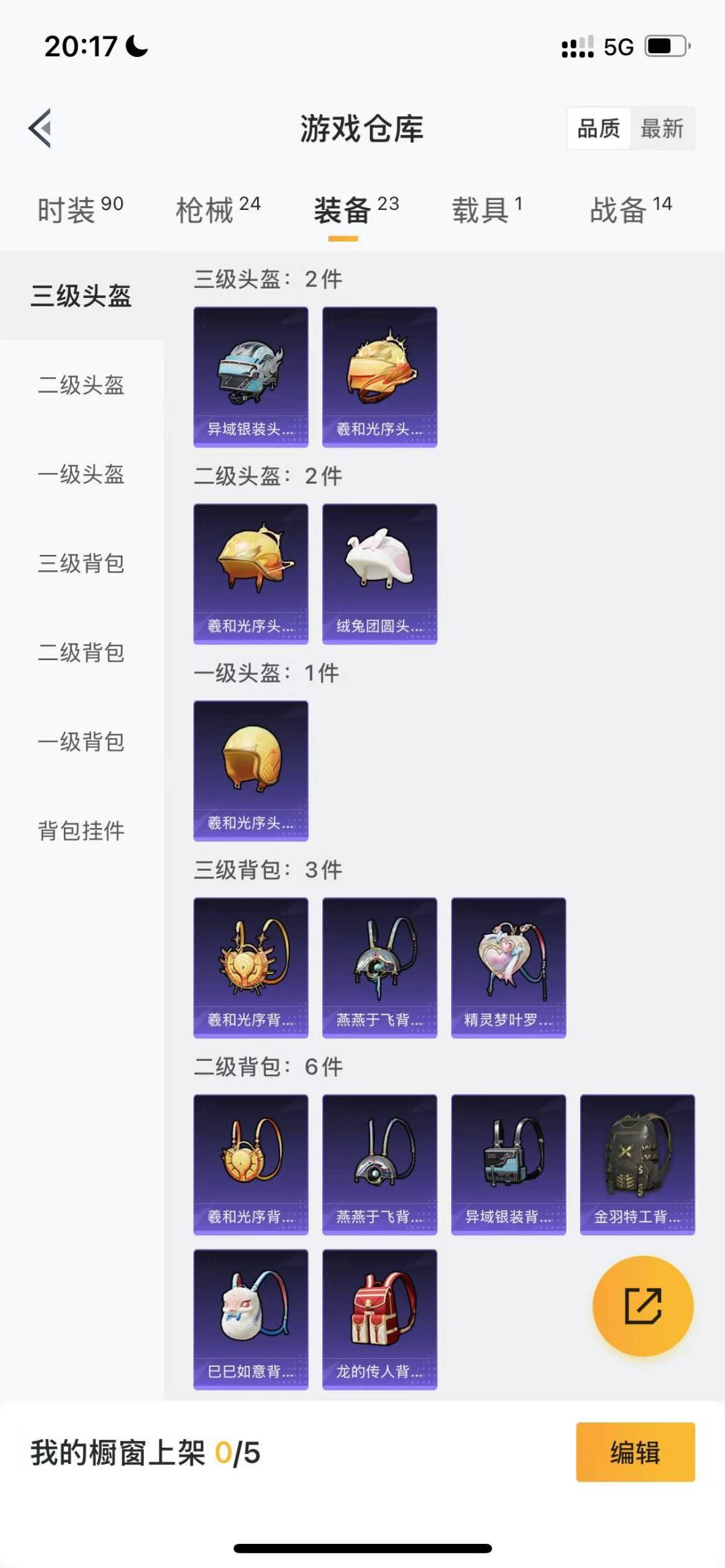Tap the 编辑 button
The image size is (725, 1568).
point(636,1452)
